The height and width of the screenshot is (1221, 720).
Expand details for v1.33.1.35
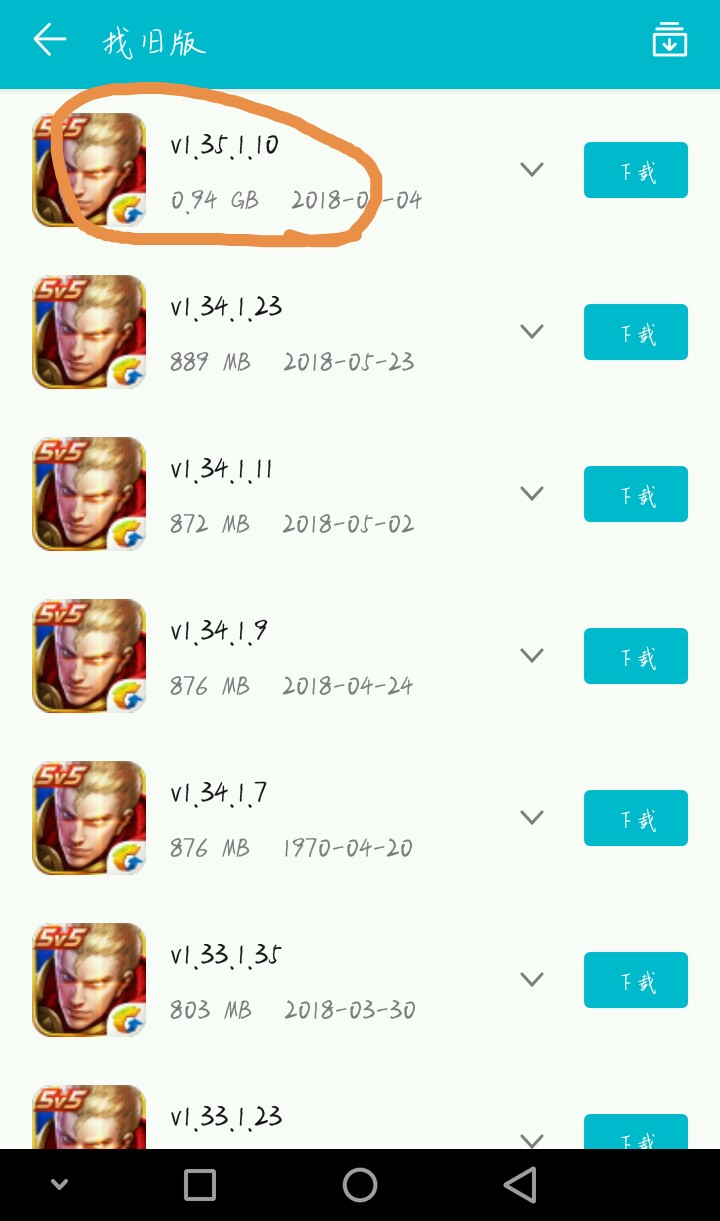click(532, 980)
